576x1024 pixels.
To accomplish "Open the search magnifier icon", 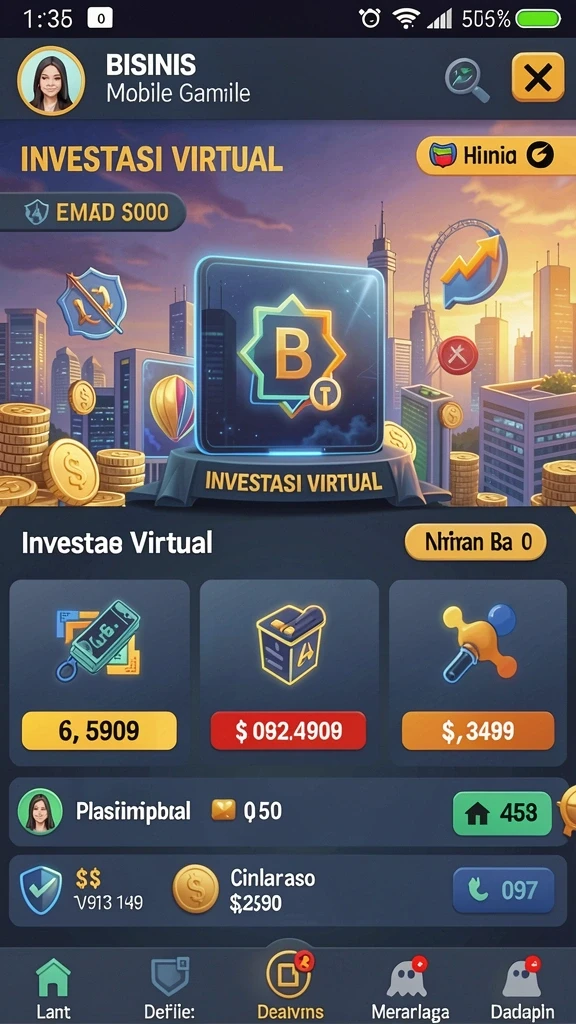I will pos(467,80).
